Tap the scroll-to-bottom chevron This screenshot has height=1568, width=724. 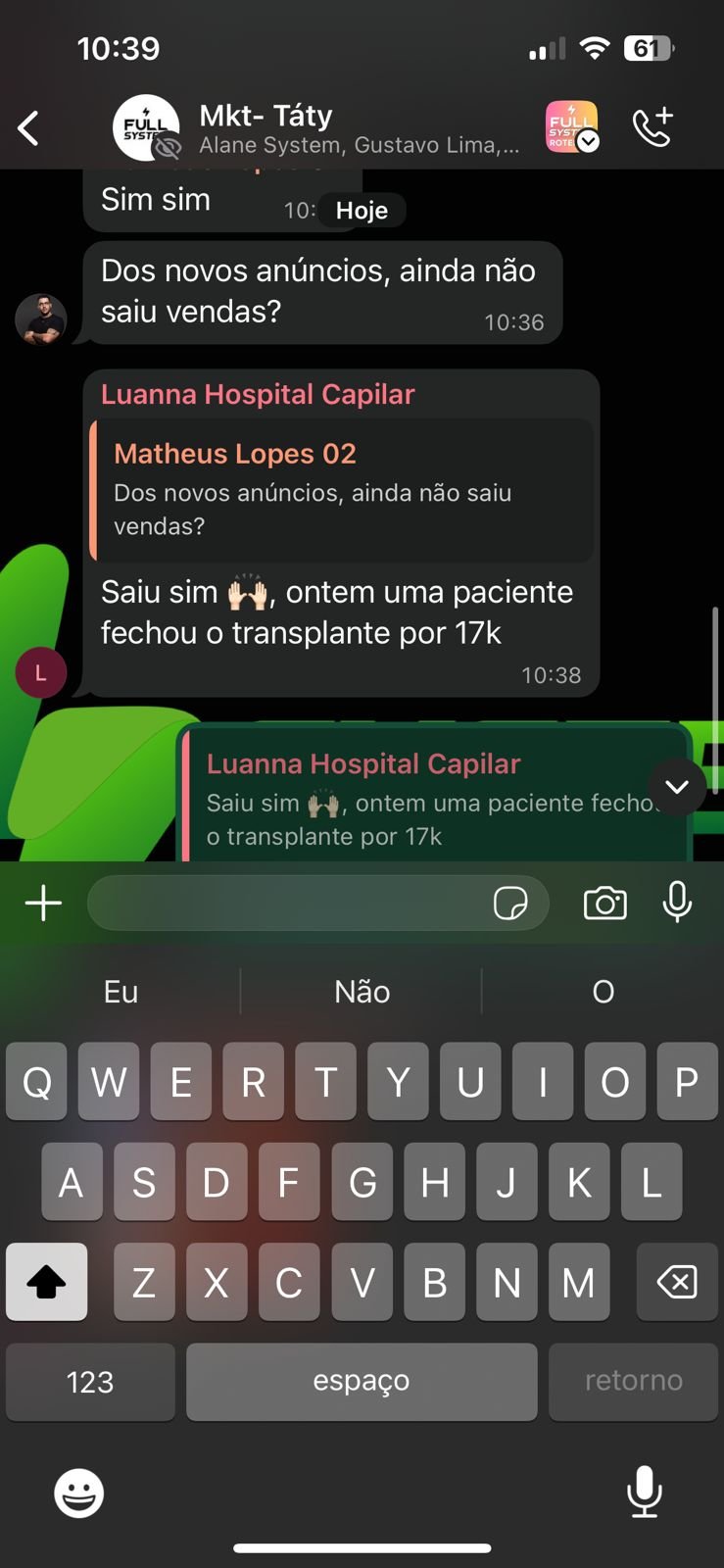pyautogui.click(x=675, y=787)
